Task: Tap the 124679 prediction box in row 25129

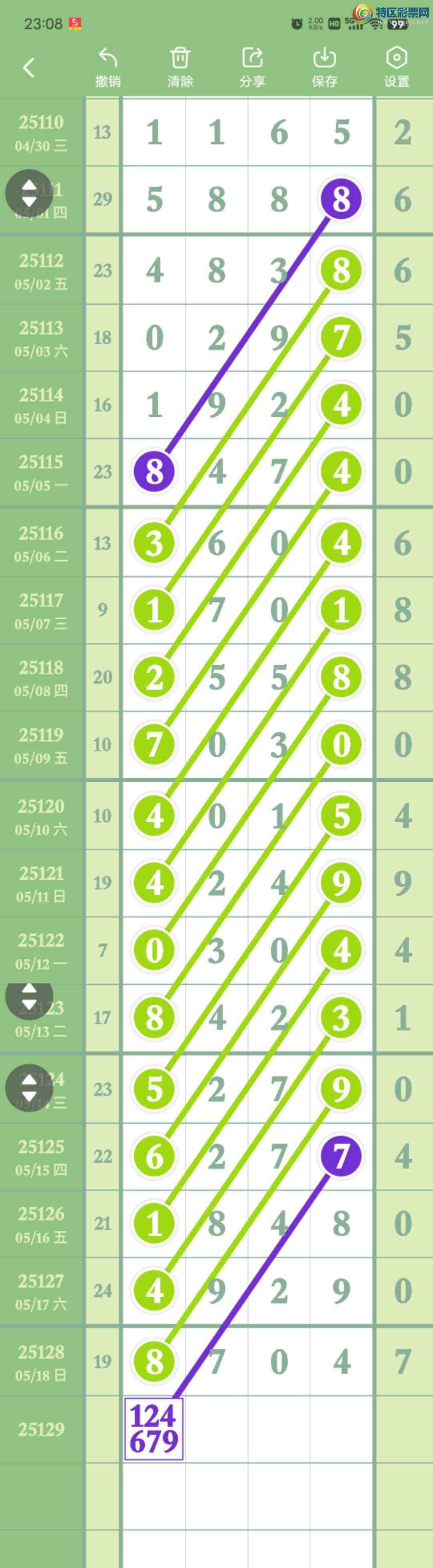Action: [x=154, y=1428]
